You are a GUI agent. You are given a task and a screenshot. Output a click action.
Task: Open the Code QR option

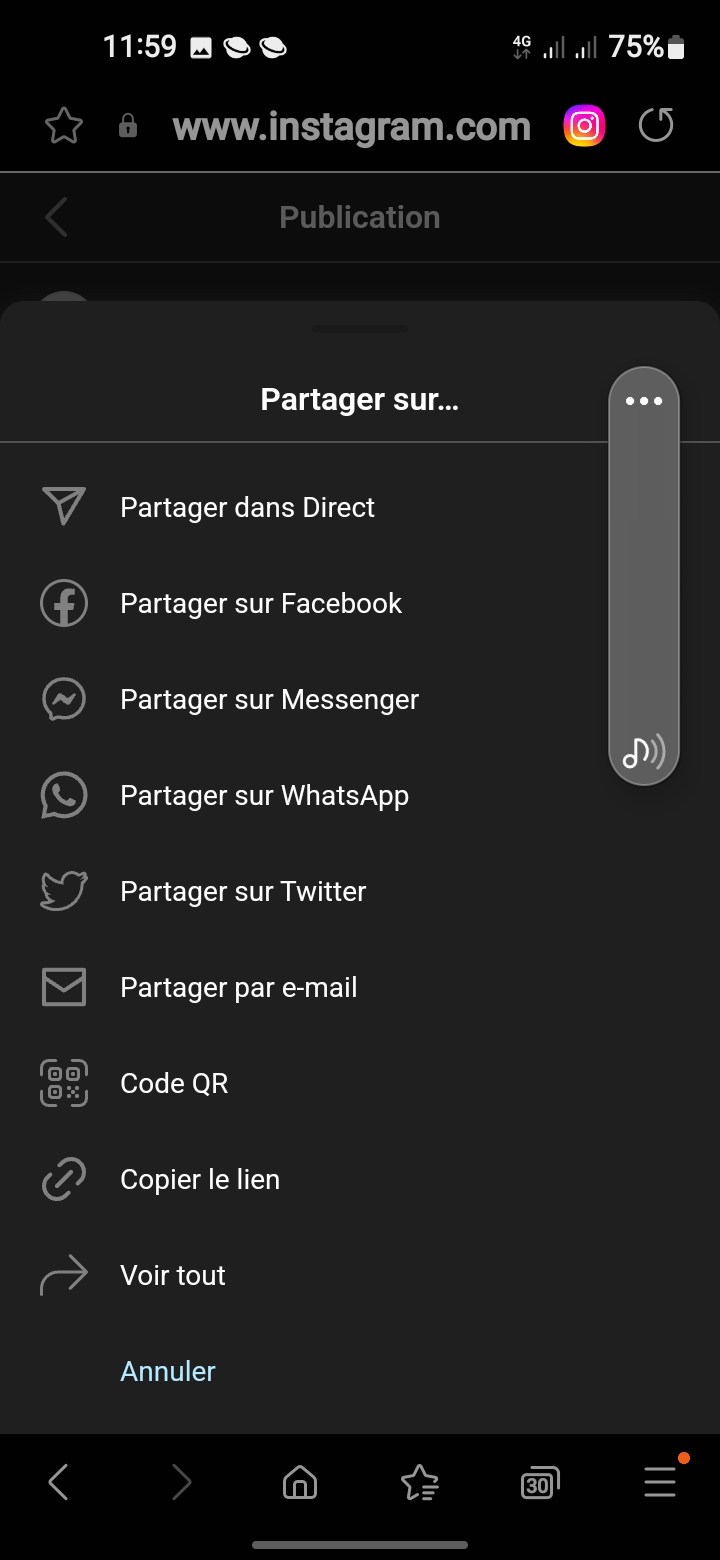(x=174, y=1083)
